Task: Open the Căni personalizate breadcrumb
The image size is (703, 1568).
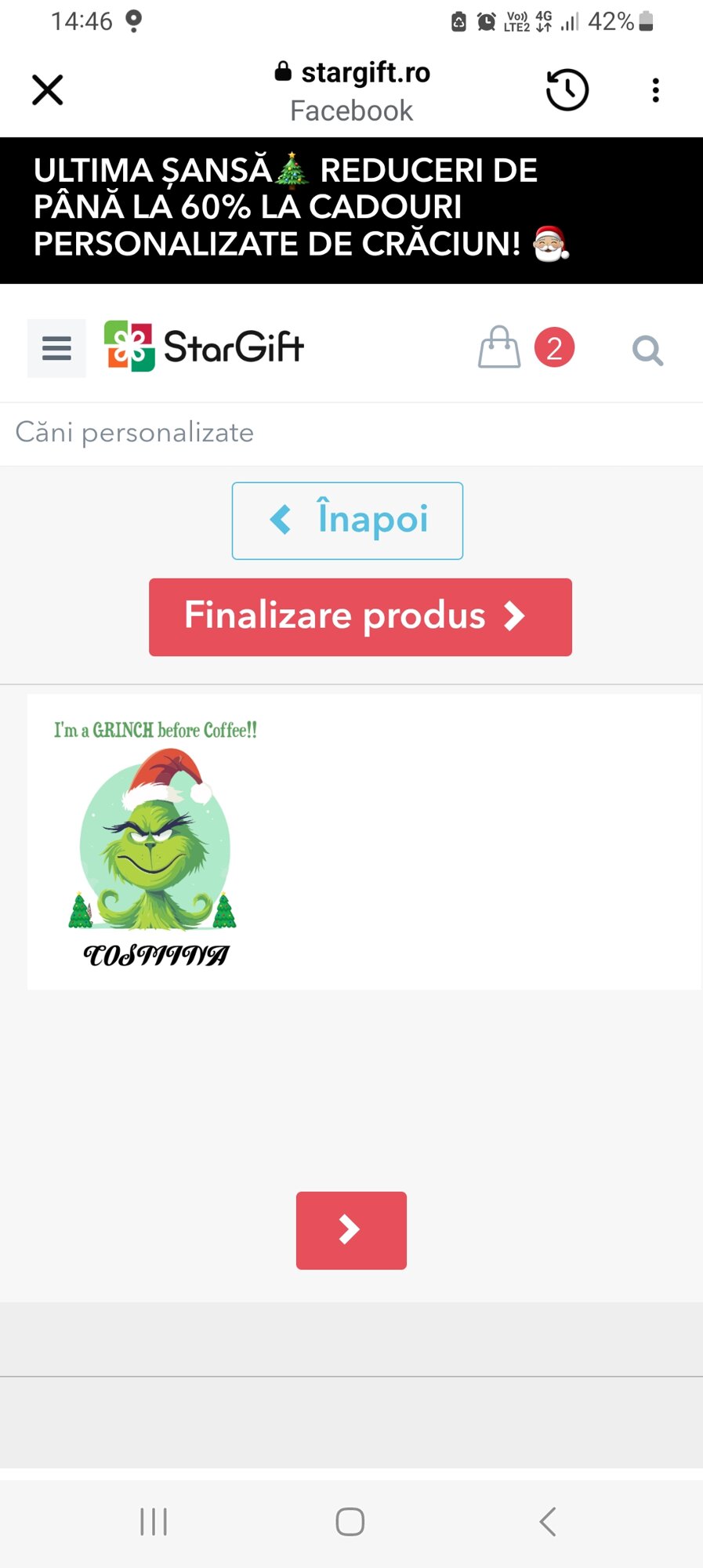Action: pos(135,433)
